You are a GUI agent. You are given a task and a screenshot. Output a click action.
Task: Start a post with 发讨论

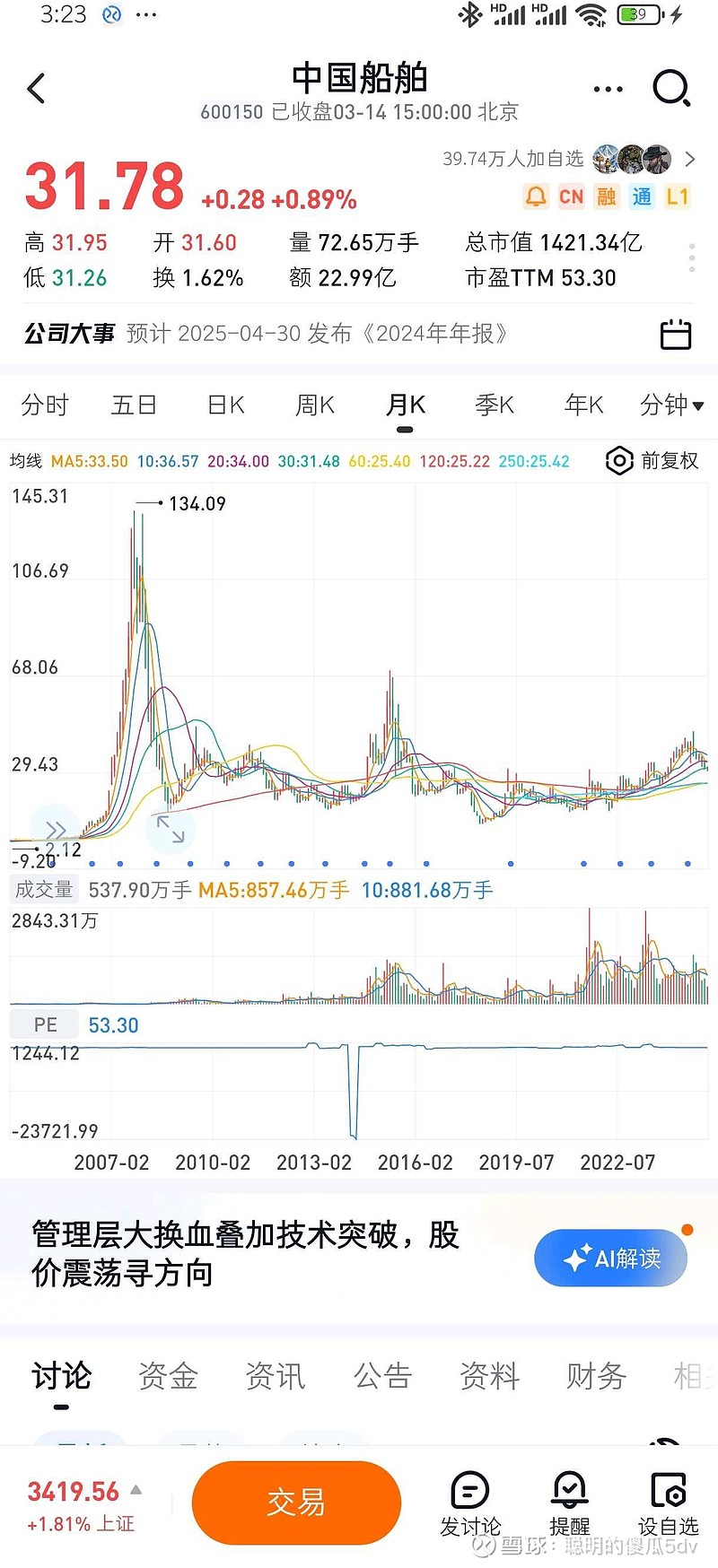click(x=470, y=1504)
